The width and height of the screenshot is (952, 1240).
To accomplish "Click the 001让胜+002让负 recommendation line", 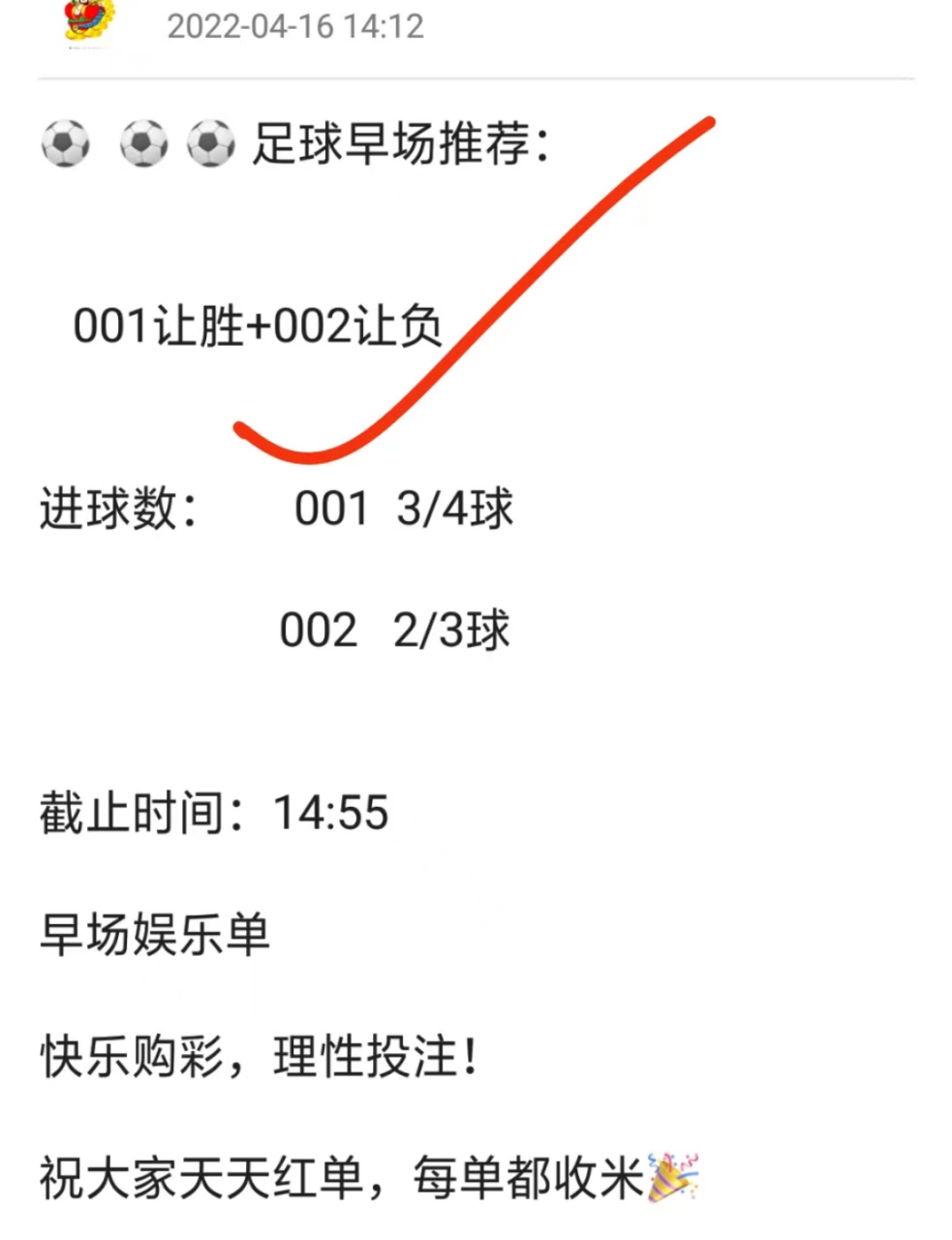I will click(261, 327).
